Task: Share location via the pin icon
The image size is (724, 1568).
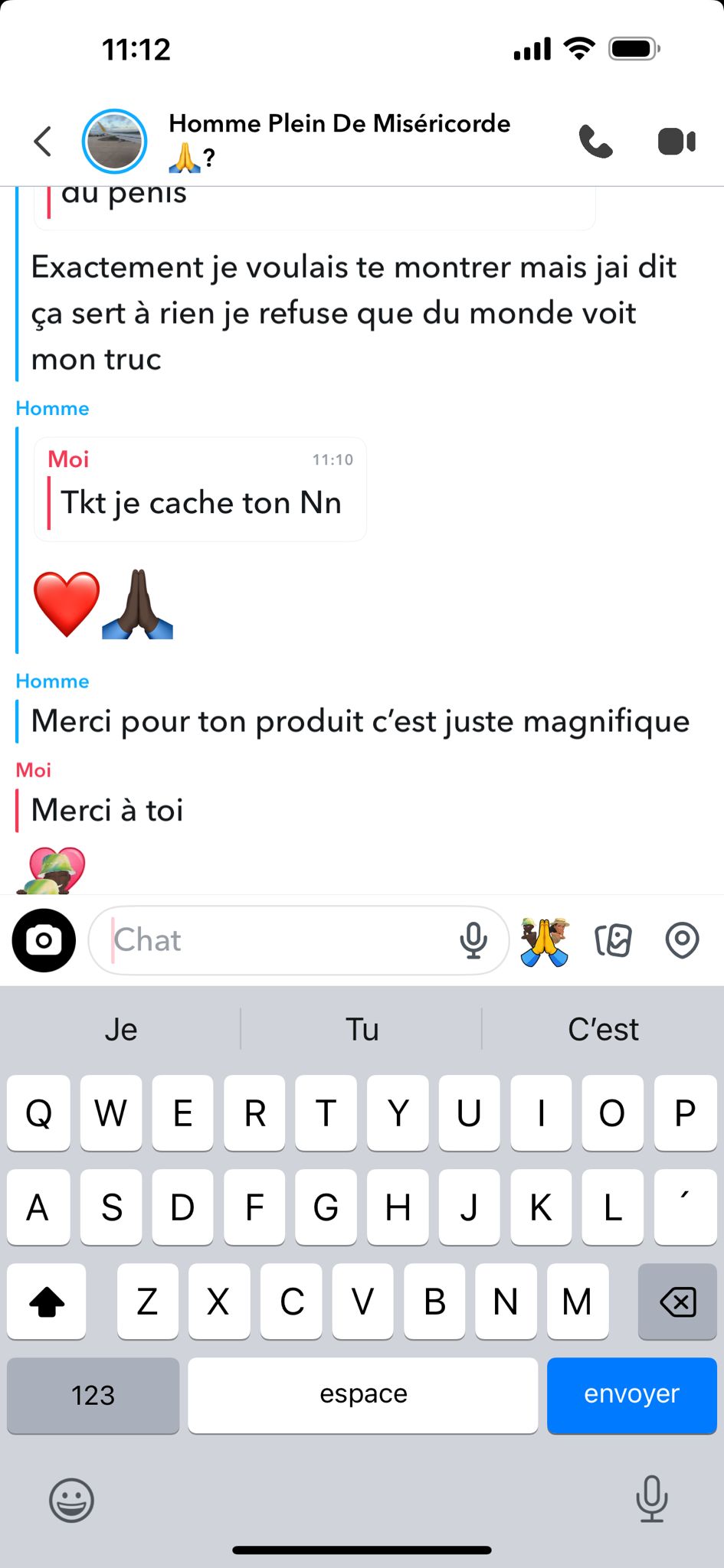Action: [x=682, y=940]
